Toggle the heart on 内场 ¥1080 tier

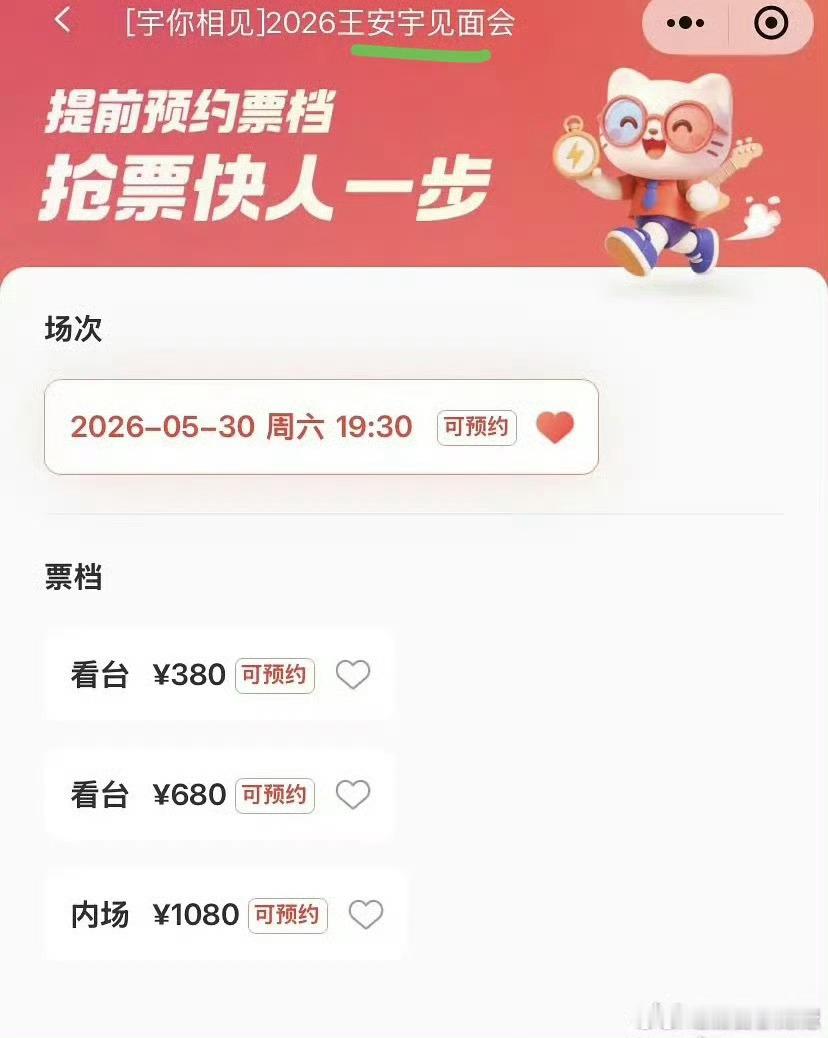pos(366,915)
